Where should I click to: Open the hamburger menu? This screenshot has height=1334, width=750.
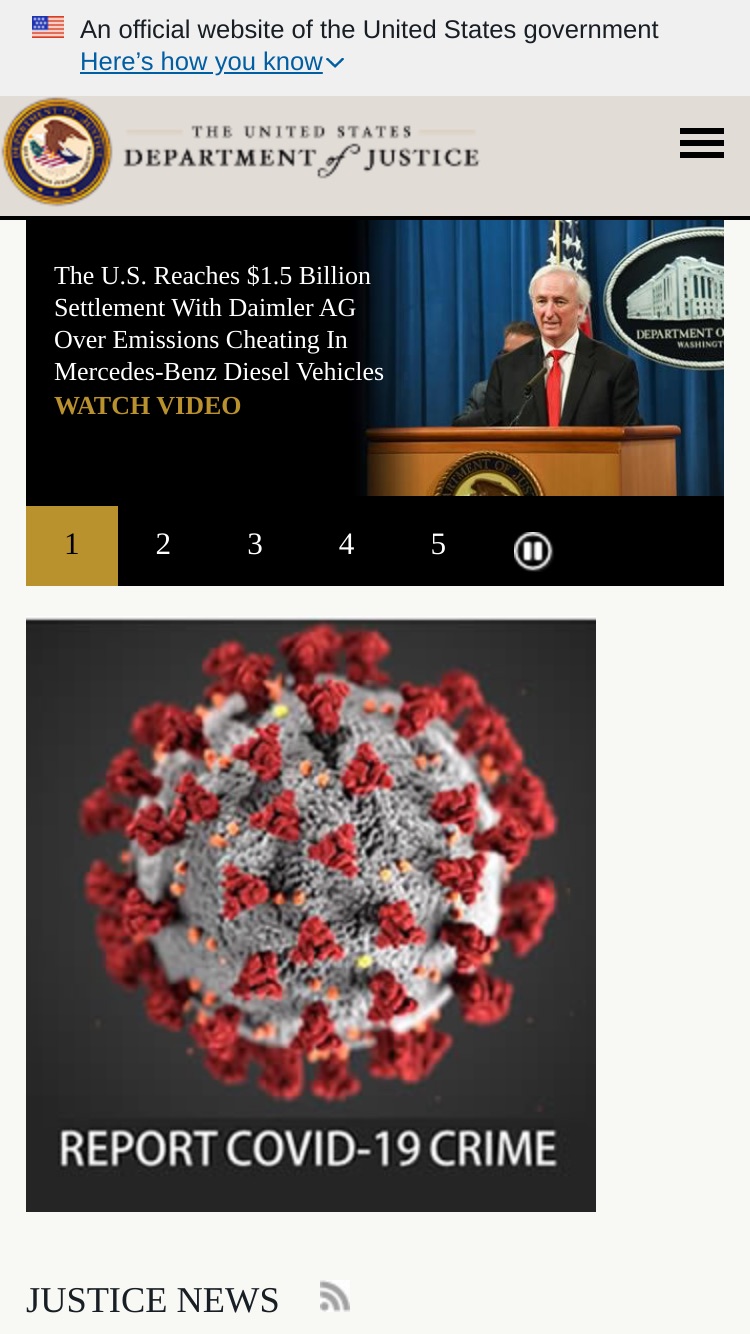point(702,143)
